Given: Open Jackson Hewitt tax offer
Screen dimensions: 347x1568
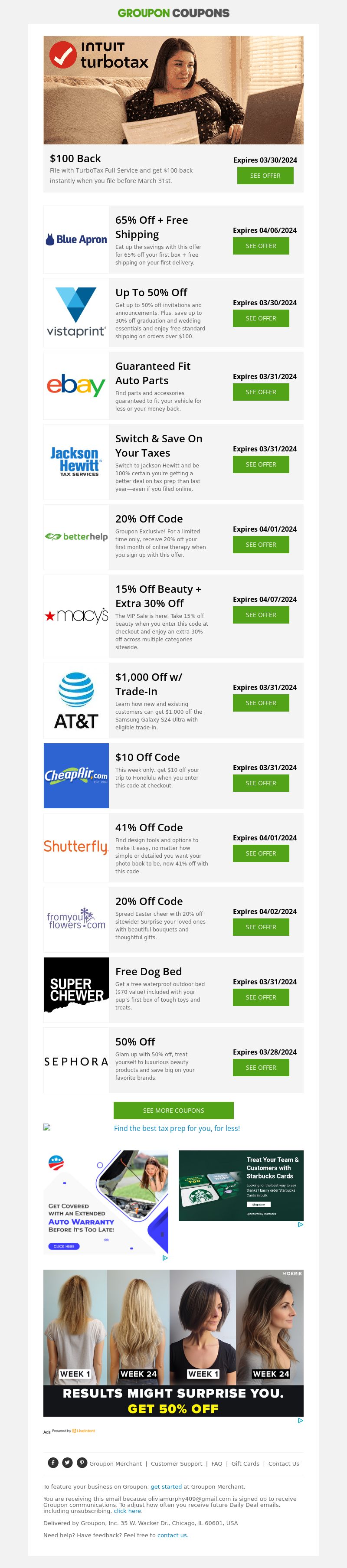Looking at the screenshot, I should (261, 464).
